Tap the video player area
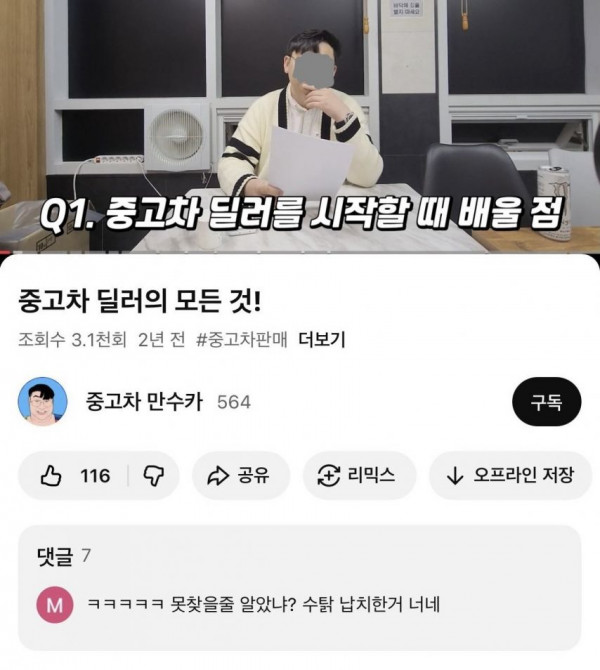The image size is (600, 670). (300, 125)
